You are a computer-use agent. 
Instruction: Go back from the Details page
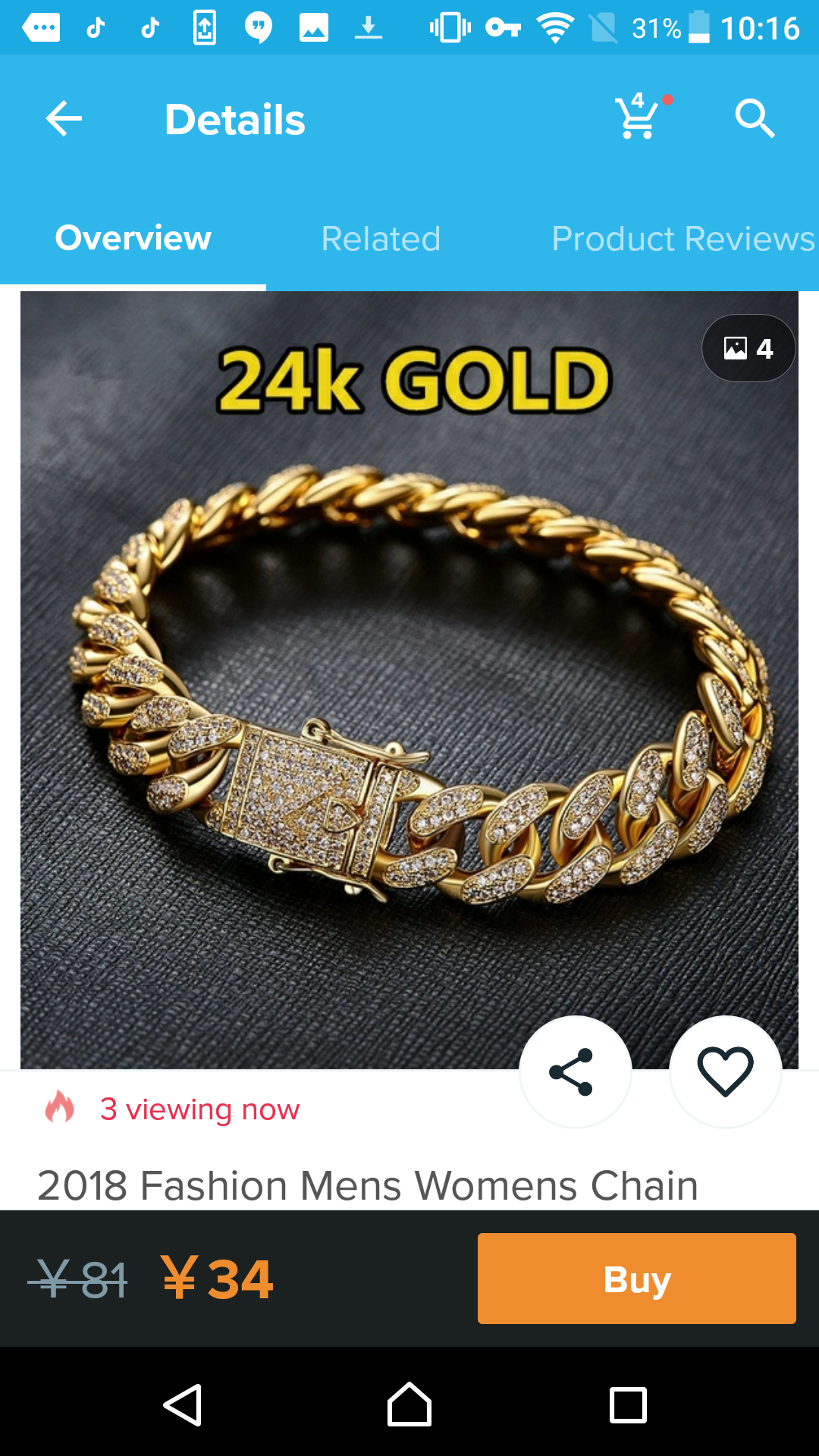[x=64, y=119]
